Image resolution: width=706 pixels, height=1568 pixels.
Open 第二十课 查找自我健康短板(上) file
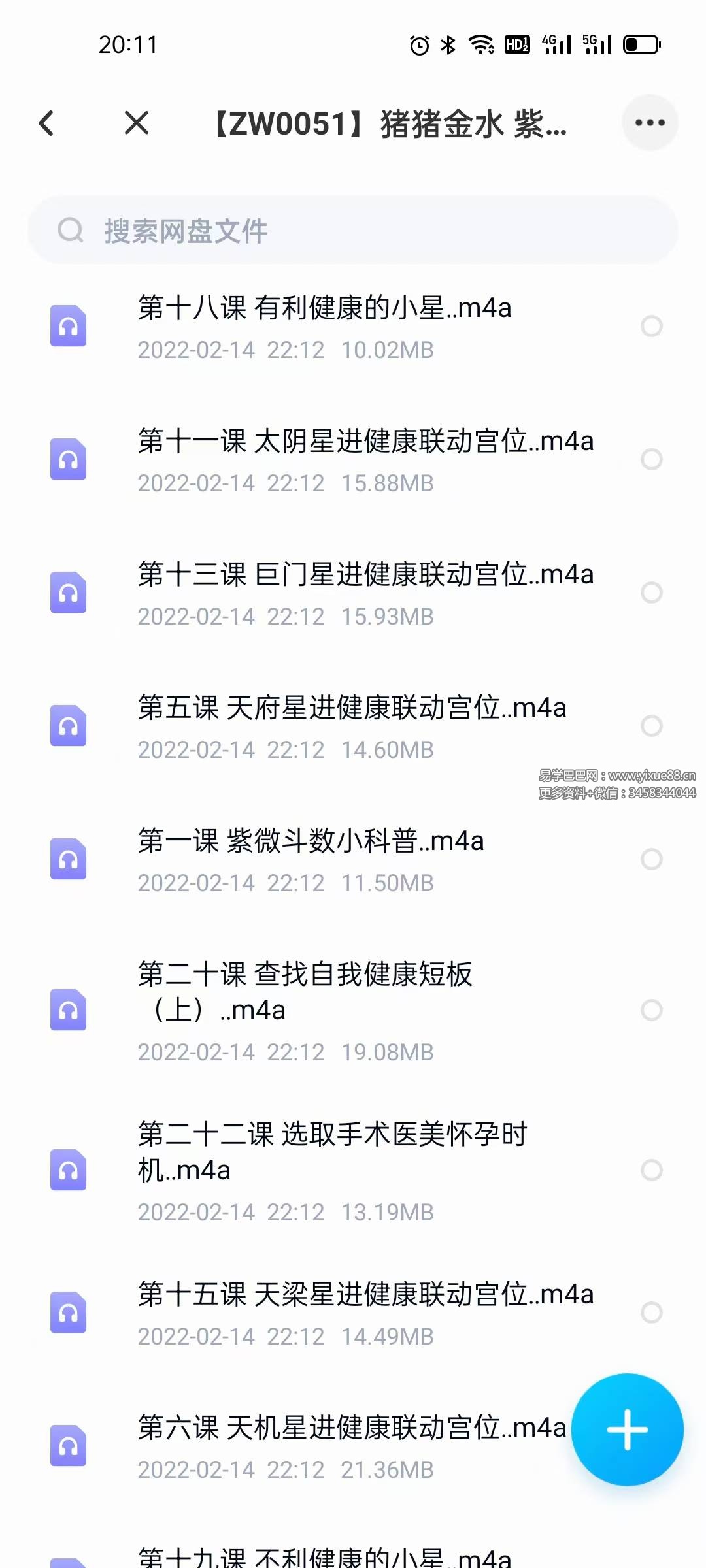tap(305, 992)
